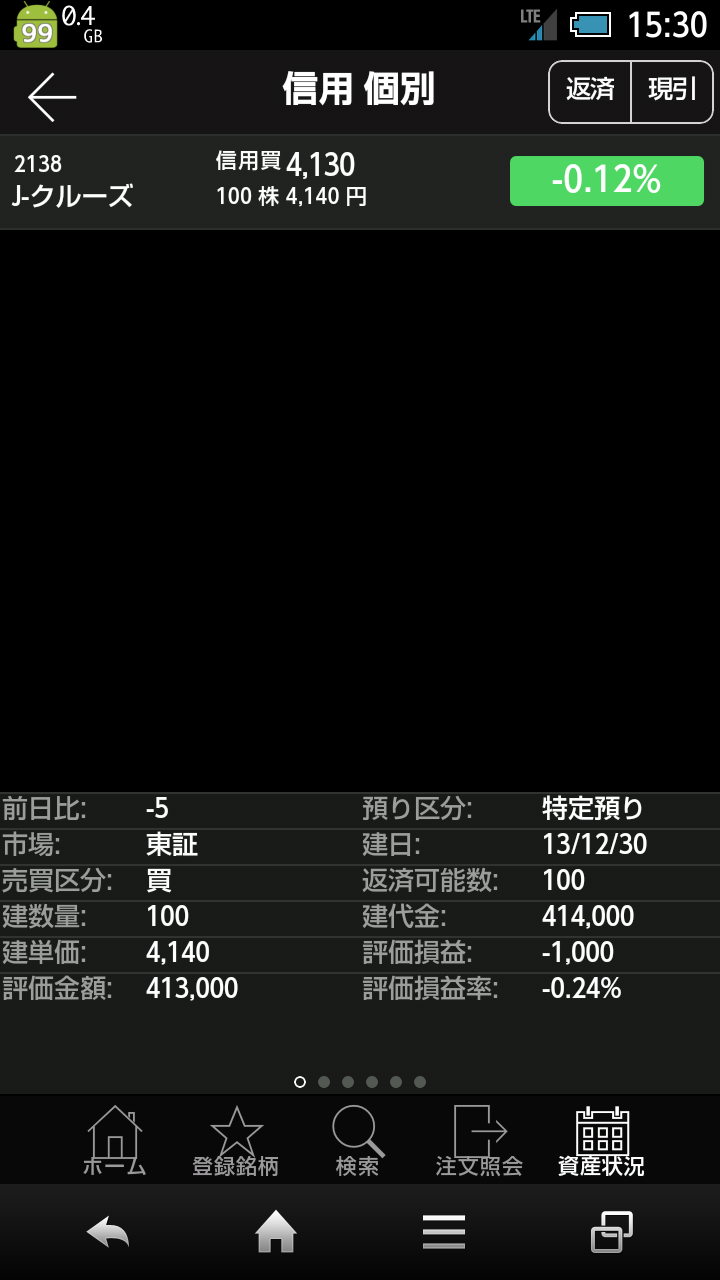Image resolution: width=720 pixels, height=1280 pixels.
Task: Select the 資産状況 tab
Action: tap(601, 1140)
